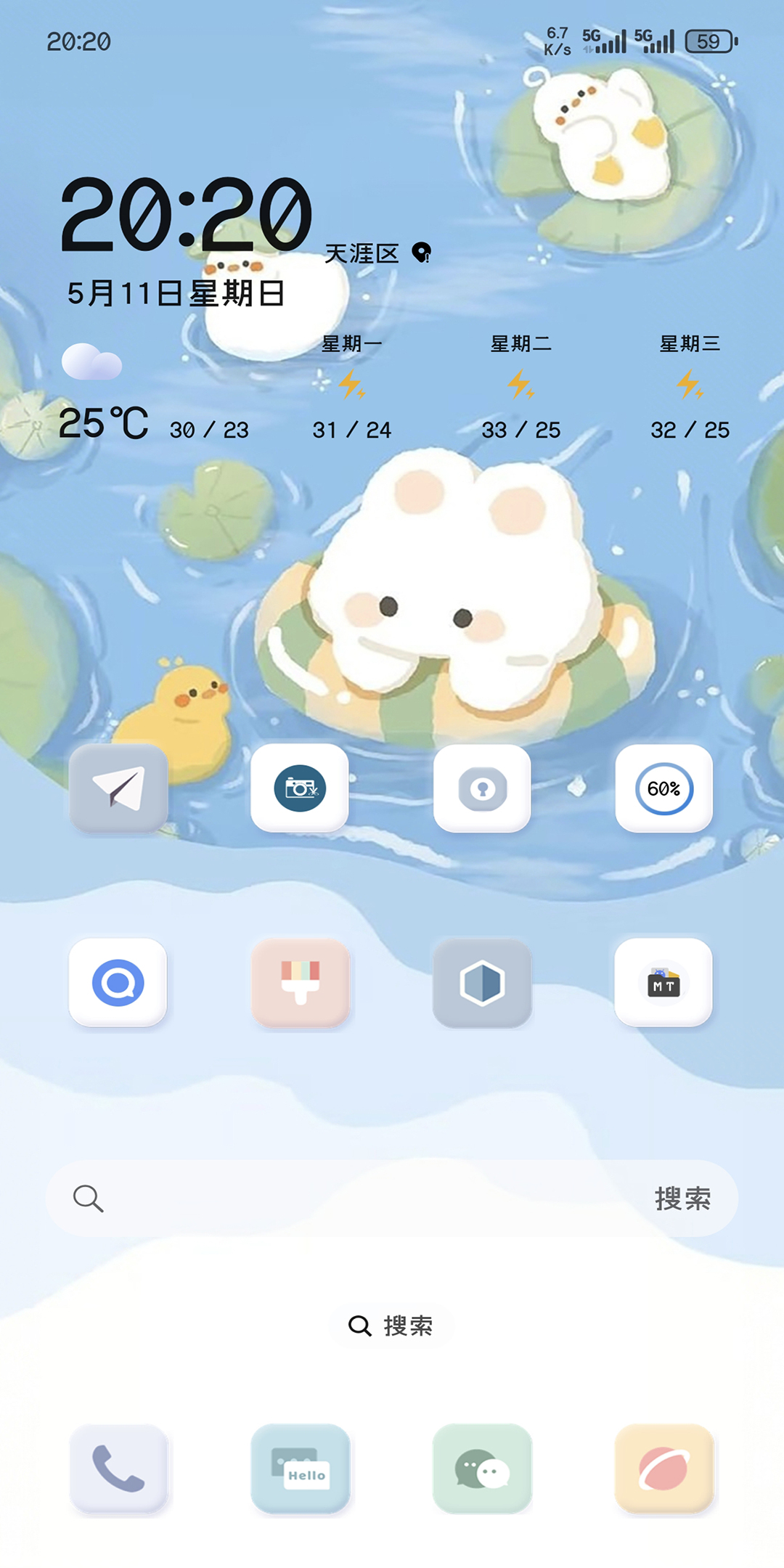This screenshot has height=1568, width=784.
Task: Open the planet browser app in dock
Action: 663,1469
